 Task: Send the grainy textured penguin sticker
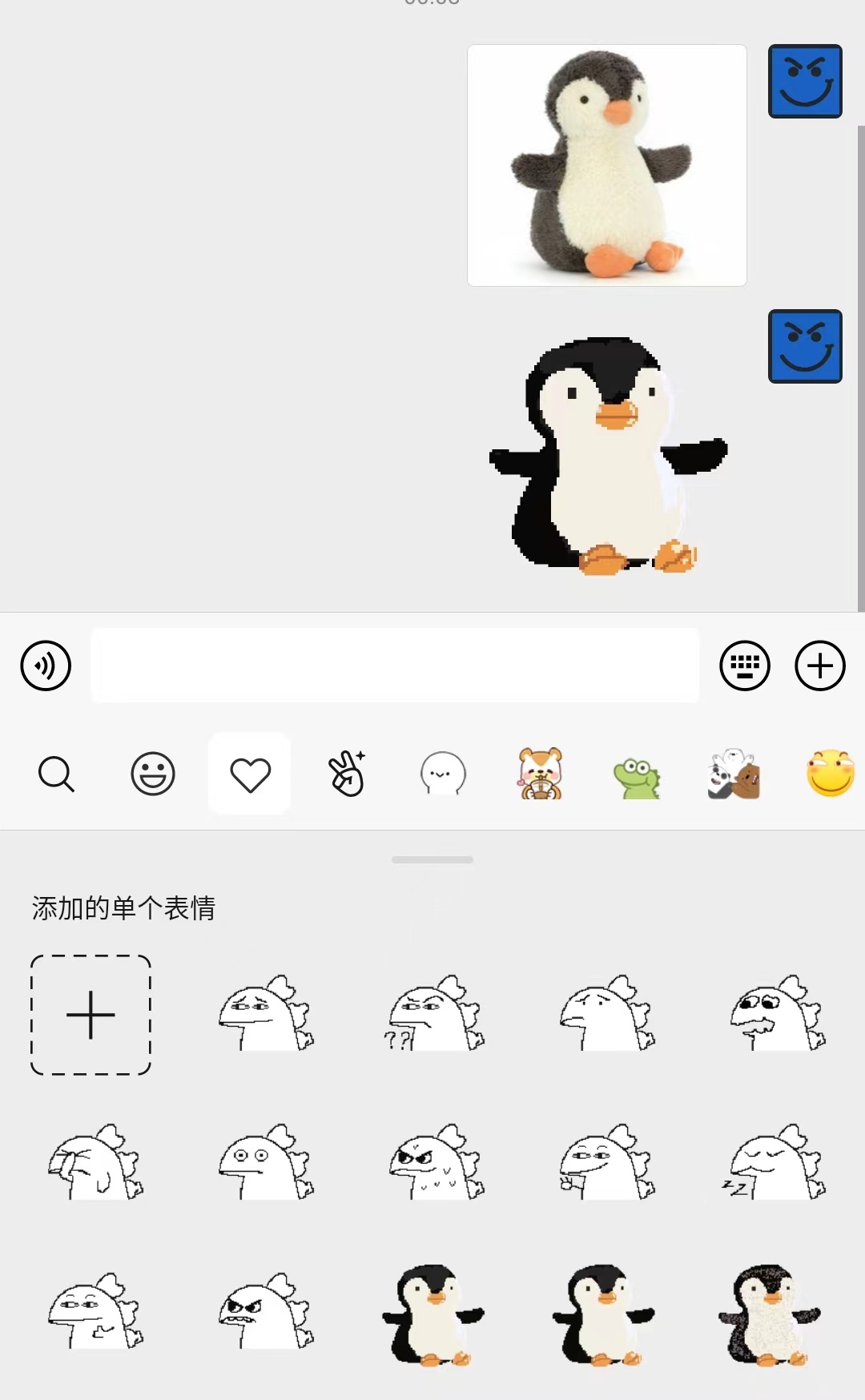(x=769, y=1315)
